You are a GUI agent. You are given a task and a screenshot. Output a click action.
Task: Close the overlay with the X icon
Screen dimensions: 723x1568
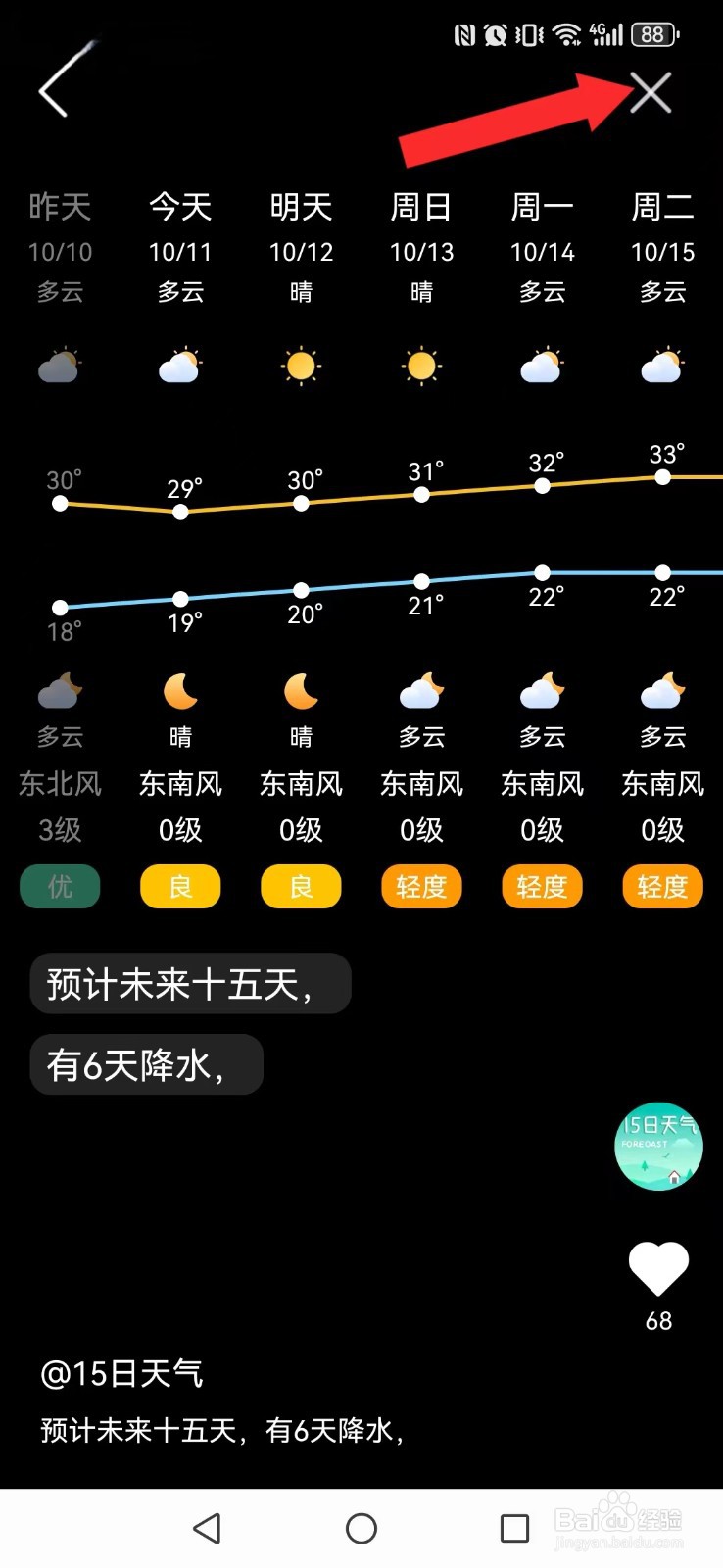651,91
